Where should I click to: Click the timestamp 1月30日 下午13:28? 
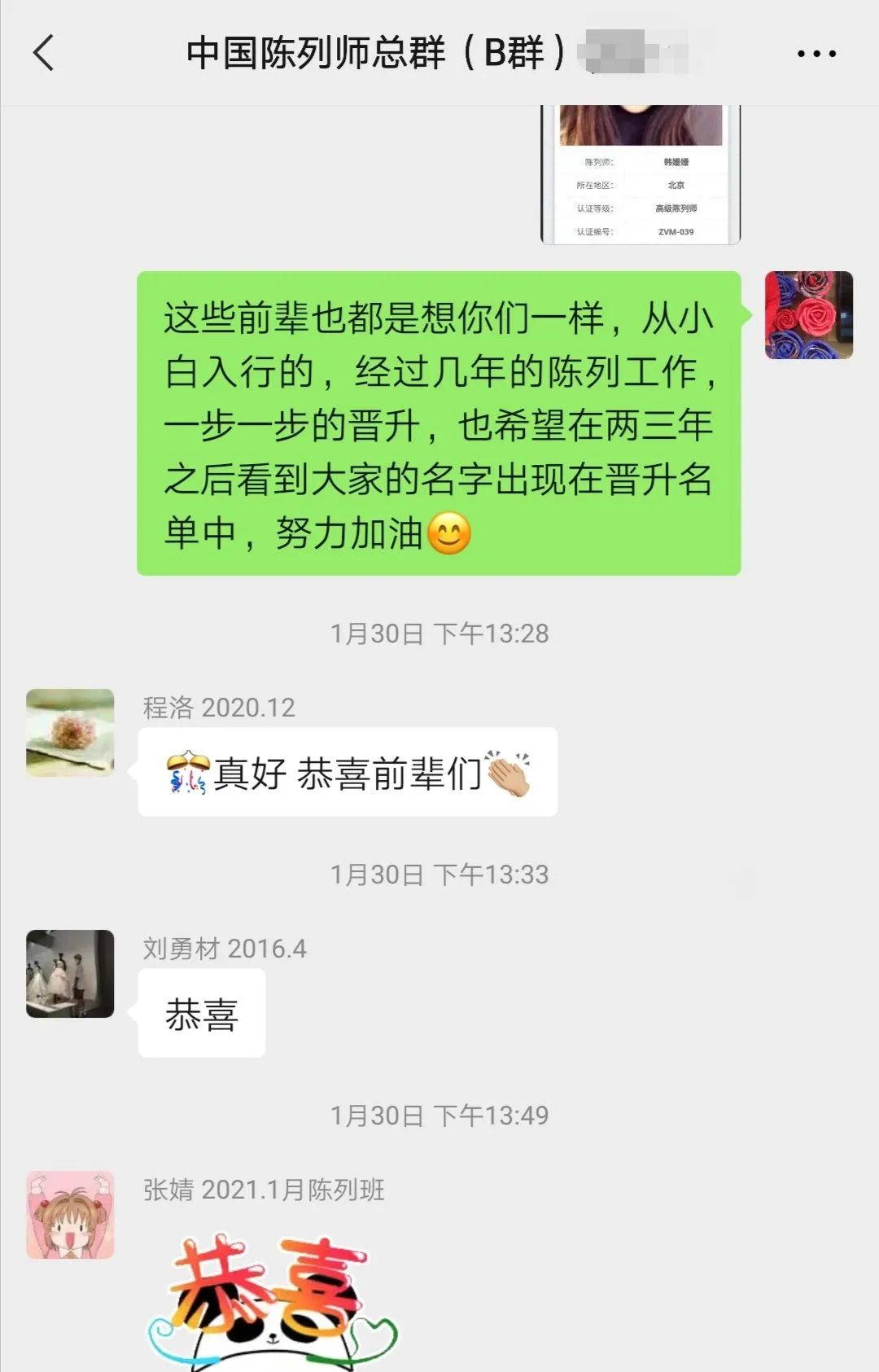click(x=439, y=631)
